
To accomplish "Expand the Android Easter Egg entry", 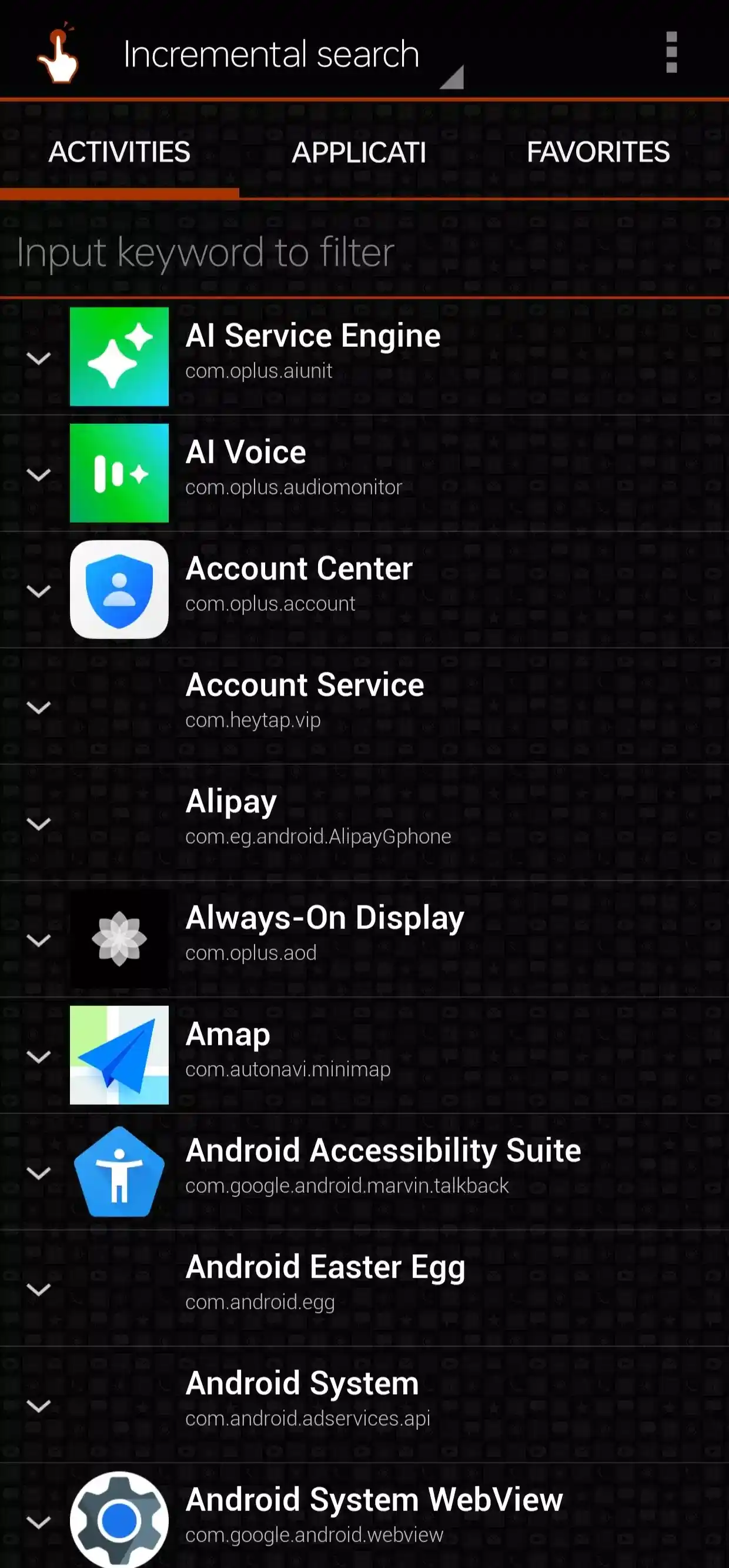I will point(38,1289).
